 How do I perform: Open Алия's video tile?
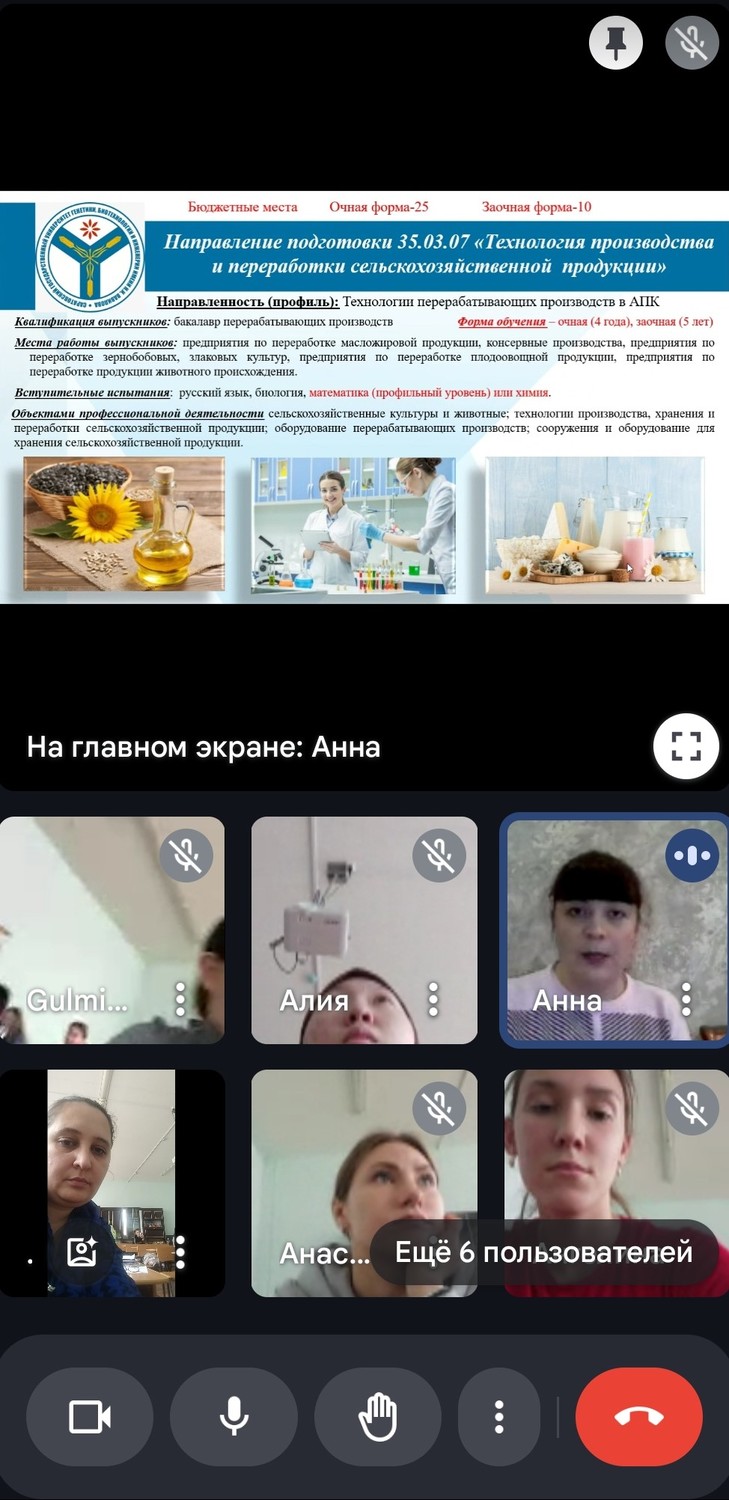(364, 930)
